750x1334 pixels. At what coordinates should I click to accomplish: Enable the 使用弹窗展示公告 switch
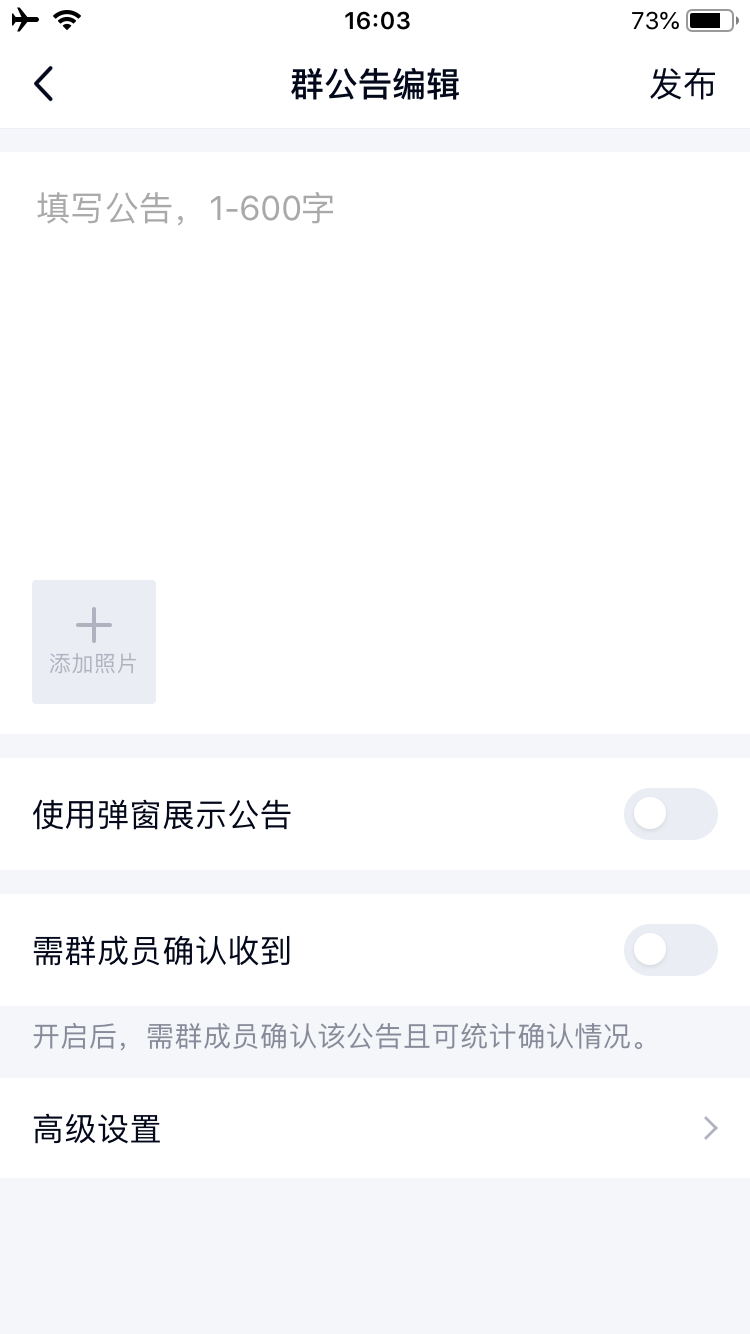(x=670, y=814)
